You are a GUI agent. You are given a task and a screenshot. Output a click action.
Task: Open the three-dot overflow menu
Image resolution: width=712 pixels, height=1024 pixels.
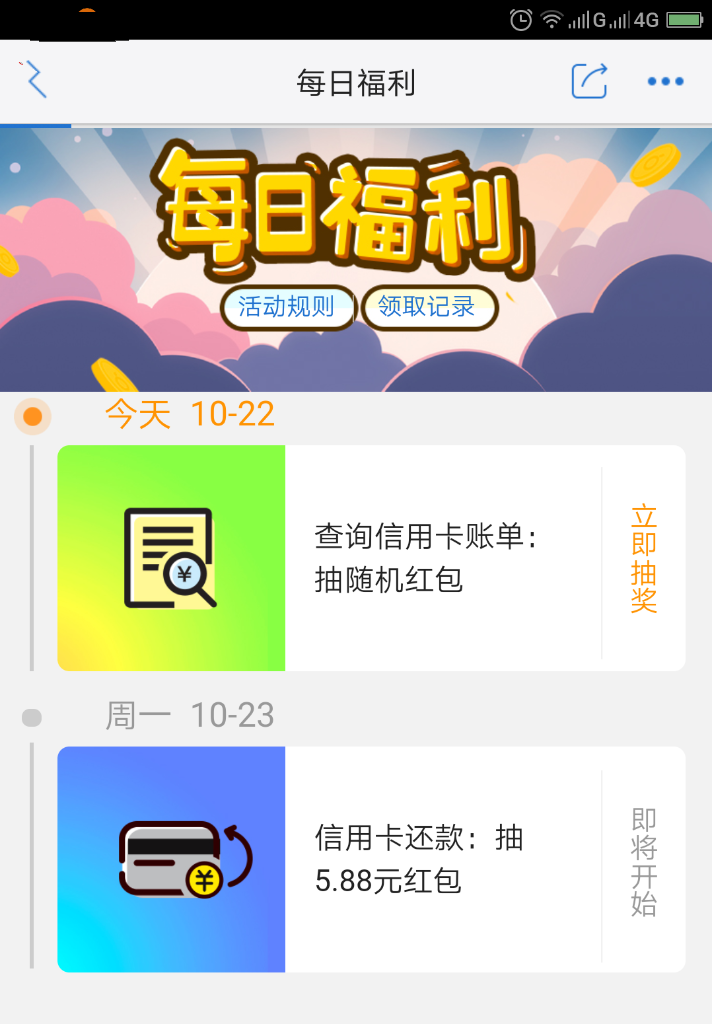point(665,81)
